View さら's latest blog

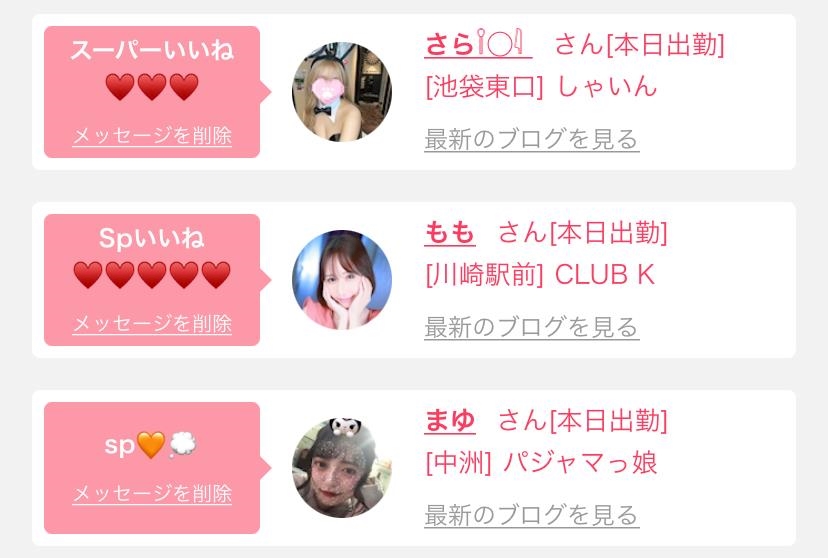tap(531, 139)
